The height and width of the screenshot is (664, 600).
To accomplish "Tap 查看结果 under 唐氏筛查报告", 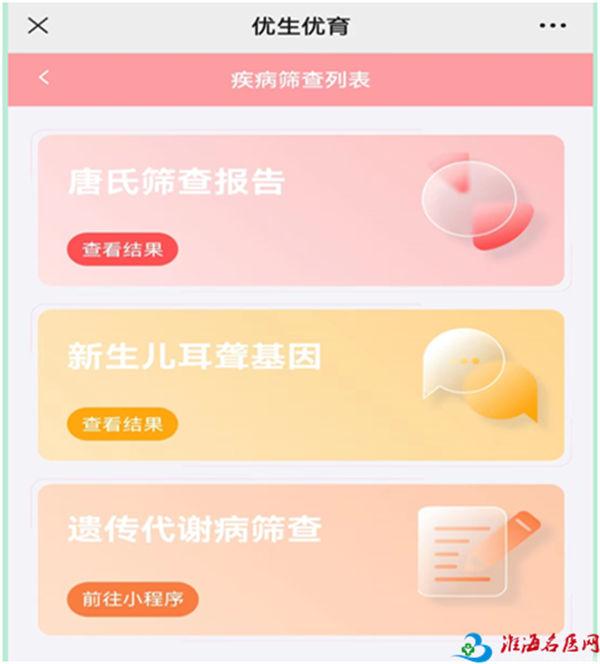I will pos(122,250).
